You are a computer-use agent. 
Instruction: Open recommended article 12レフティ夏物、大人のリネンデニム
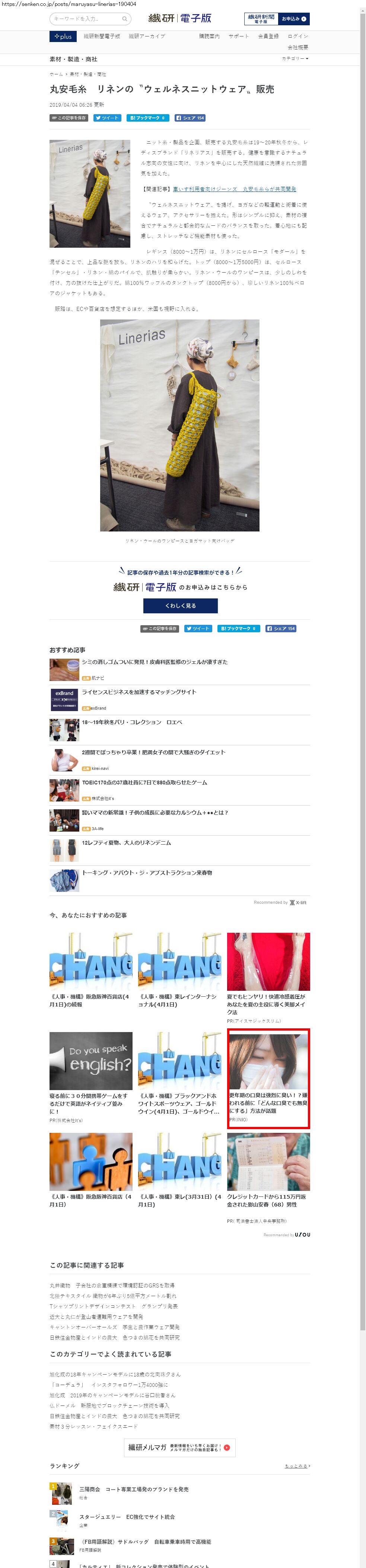click(126, 842)
